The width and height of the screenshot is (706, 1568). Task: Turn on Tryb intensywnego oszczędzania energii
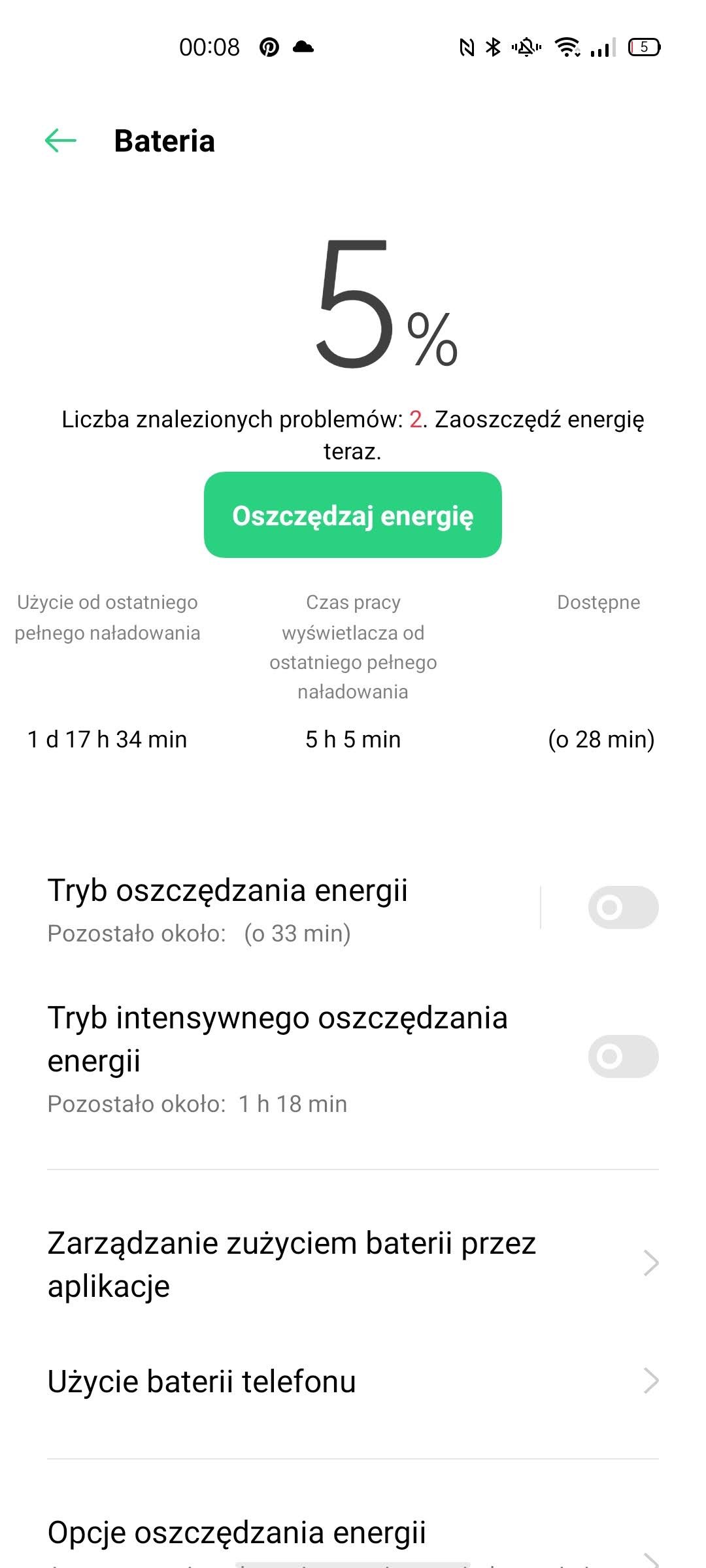(623, 1056)
